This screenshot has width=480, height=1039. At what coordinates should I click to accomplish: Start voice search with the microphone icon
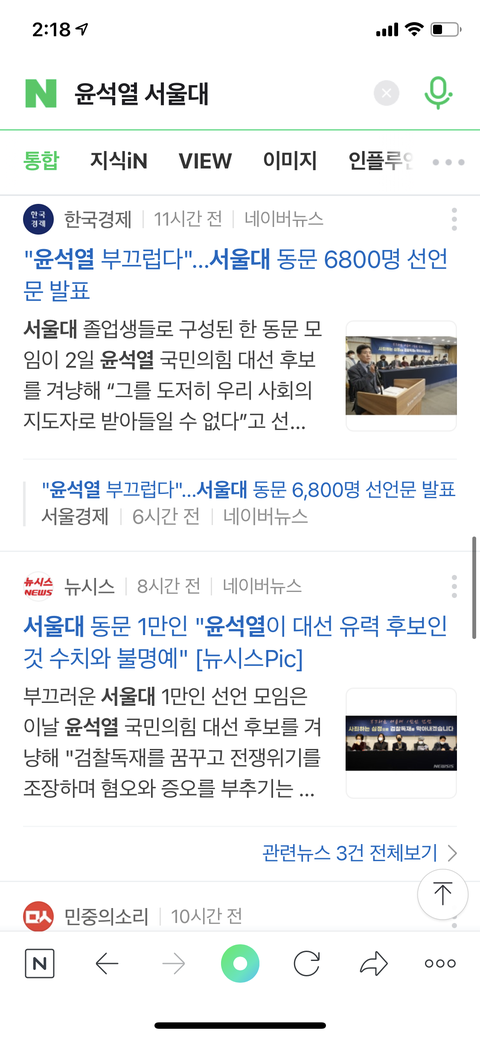point(438,93)
